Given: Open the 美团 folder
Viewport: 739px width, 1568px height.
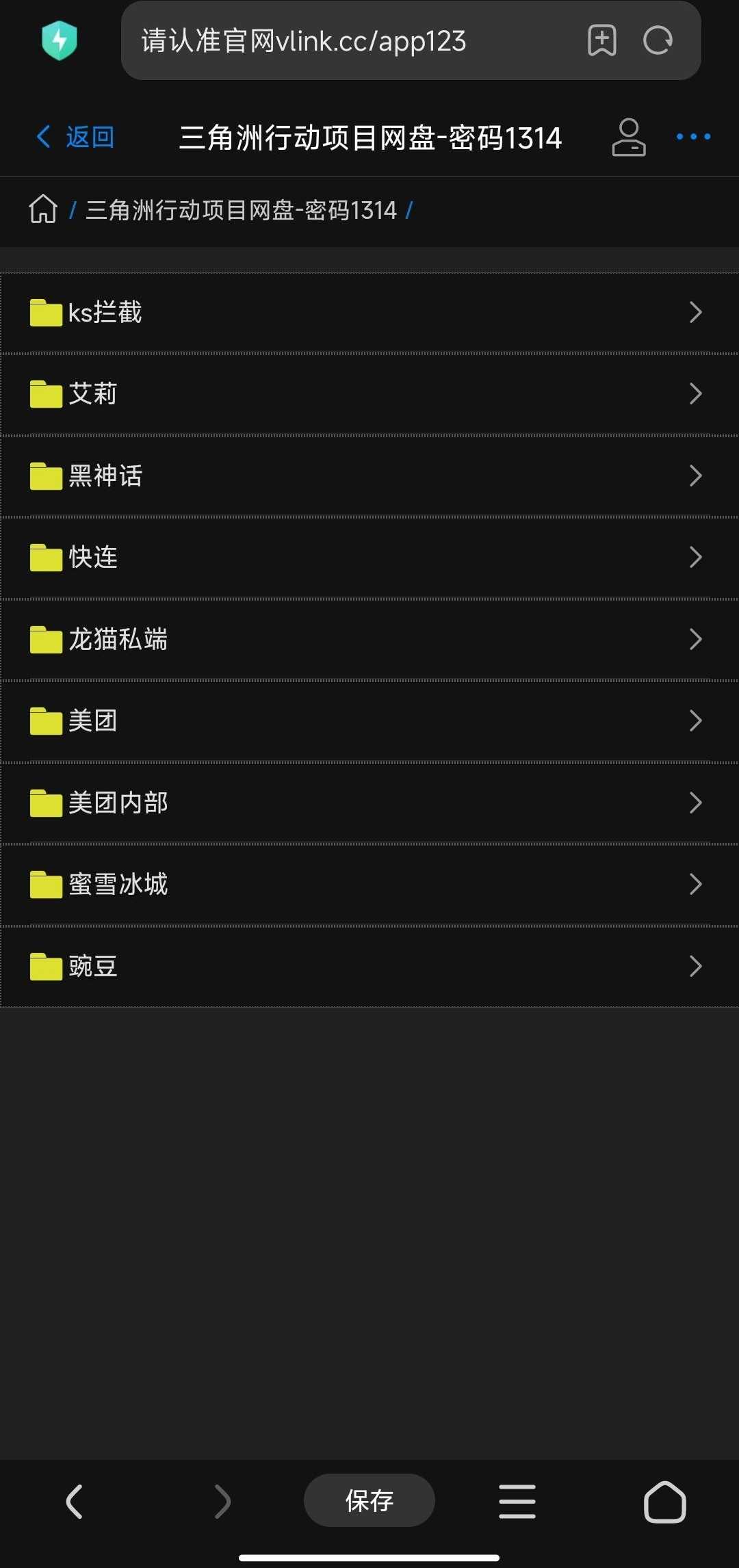Looking at the screenshot, I should pos(369,721).
